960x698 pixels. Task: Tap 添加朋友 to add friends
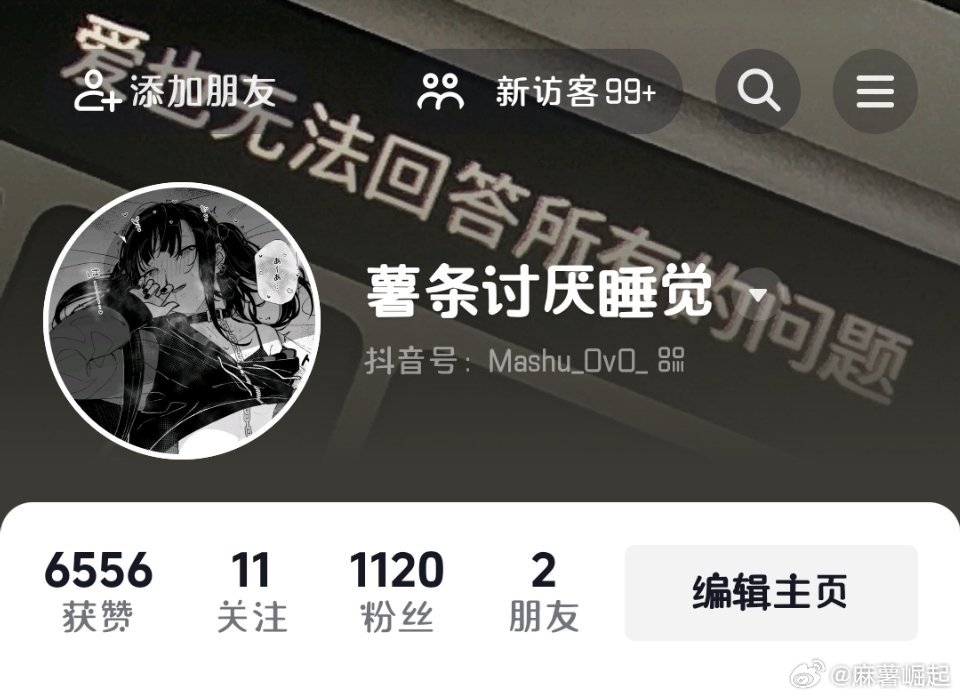click(x=175, y=92)
